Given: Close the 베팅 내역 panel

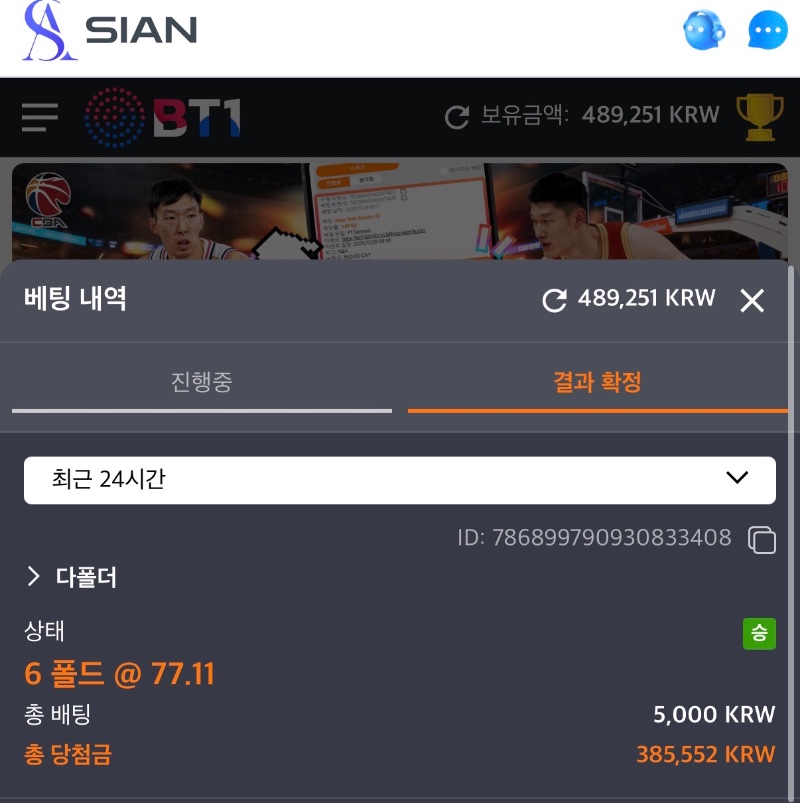Looking at the screenshot, I should [x=752, y=300].
